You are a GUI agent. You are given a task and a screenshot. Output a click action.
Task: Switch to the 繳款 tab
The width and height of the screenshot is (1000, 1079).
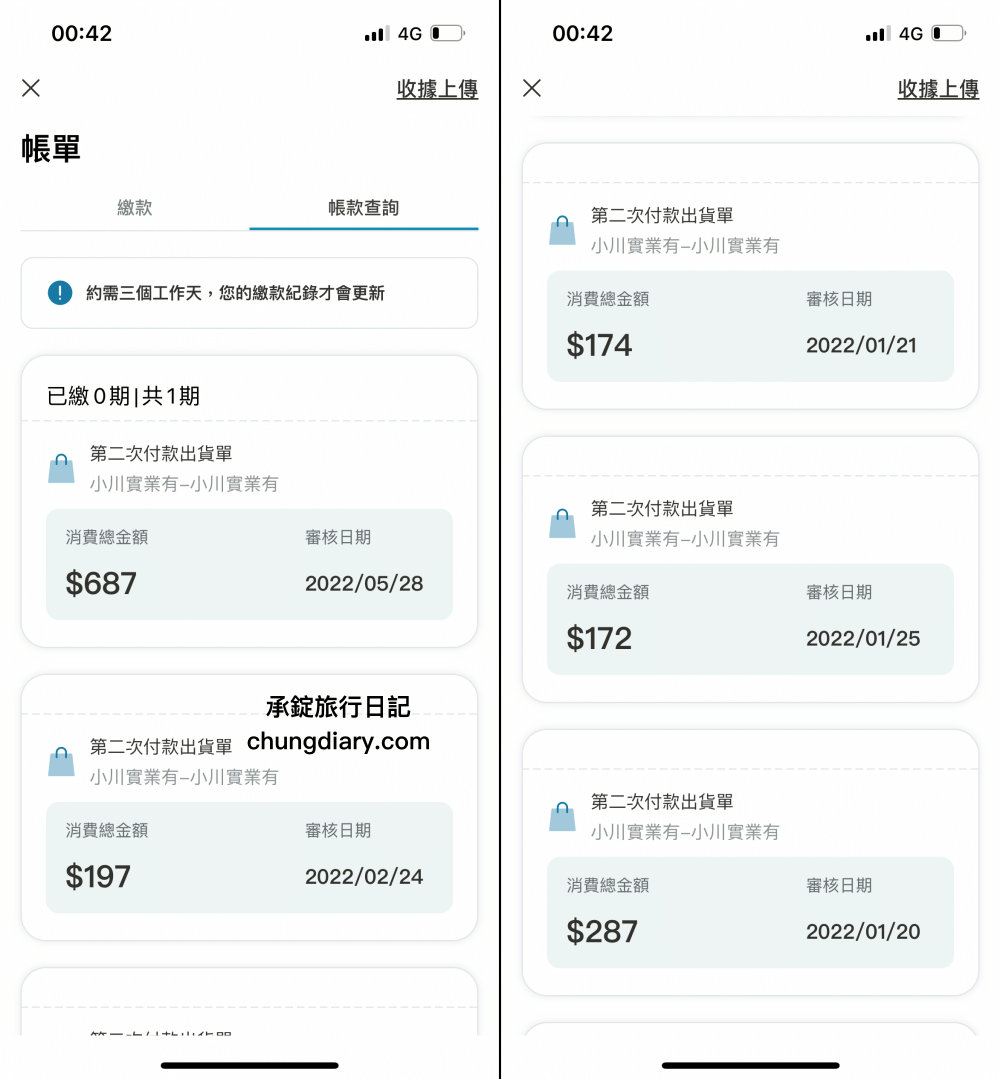click(x=135, y=207)
